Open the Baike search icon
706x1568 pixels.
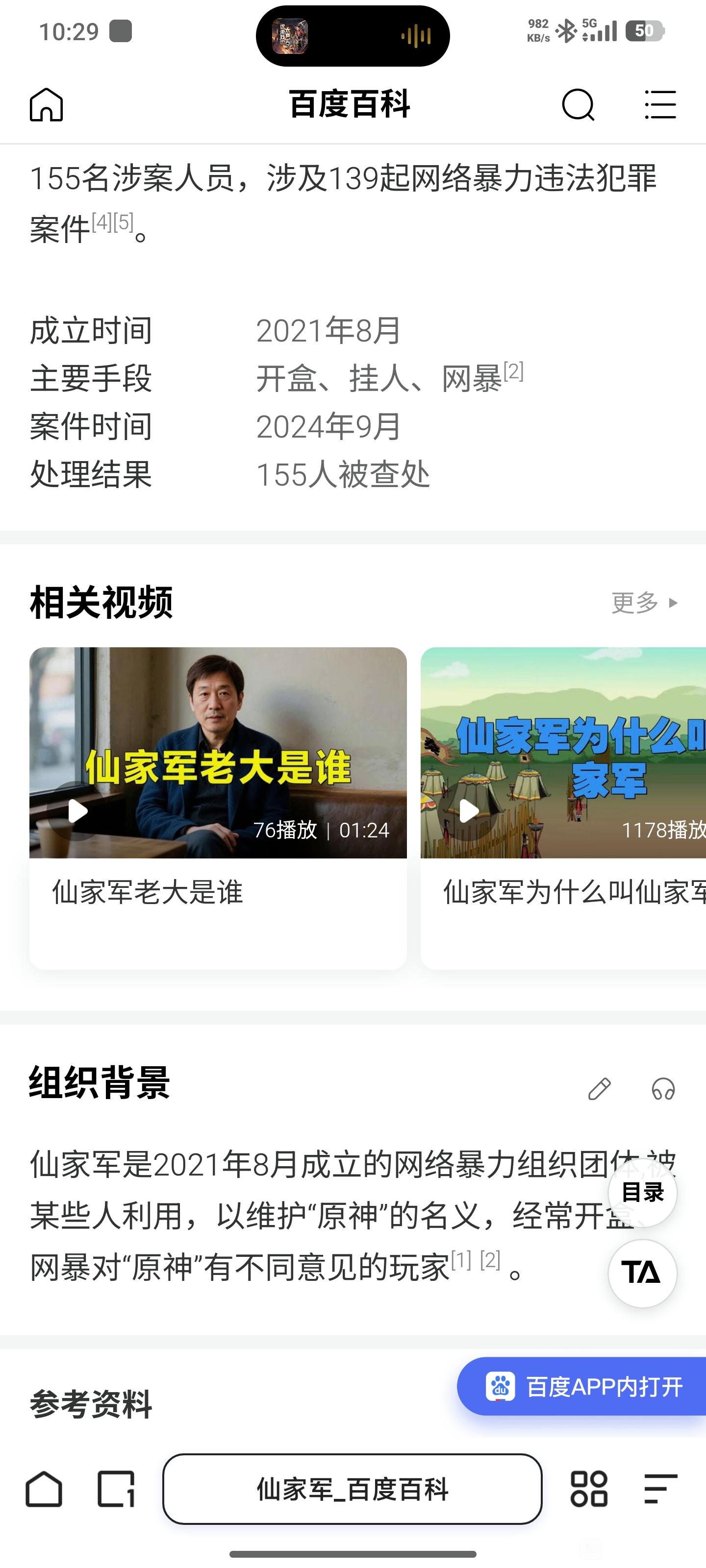click(x=578, y=105)
